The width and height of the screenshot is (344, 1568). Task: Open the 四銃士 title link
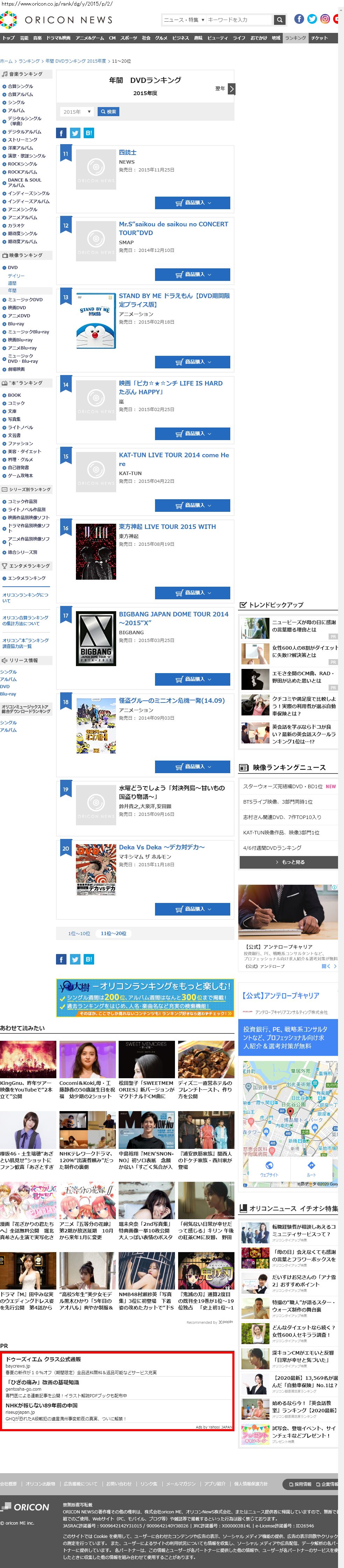coord(128,153)
